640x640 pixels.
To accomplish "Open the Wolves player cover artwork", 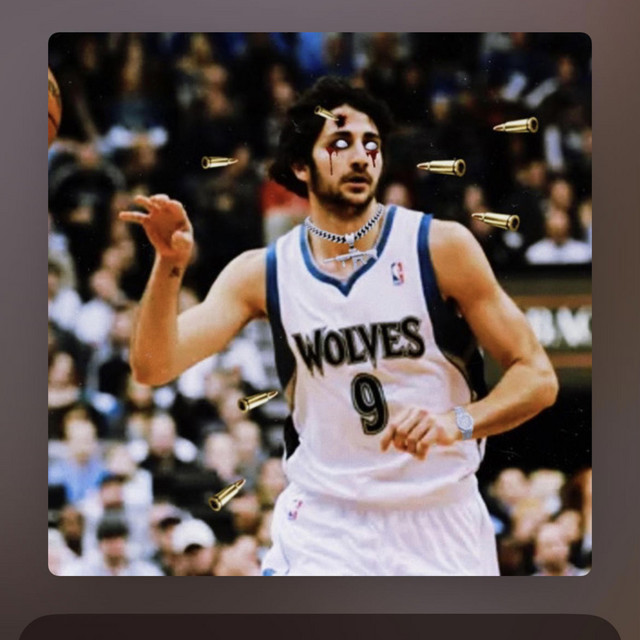I will [320, 304].
